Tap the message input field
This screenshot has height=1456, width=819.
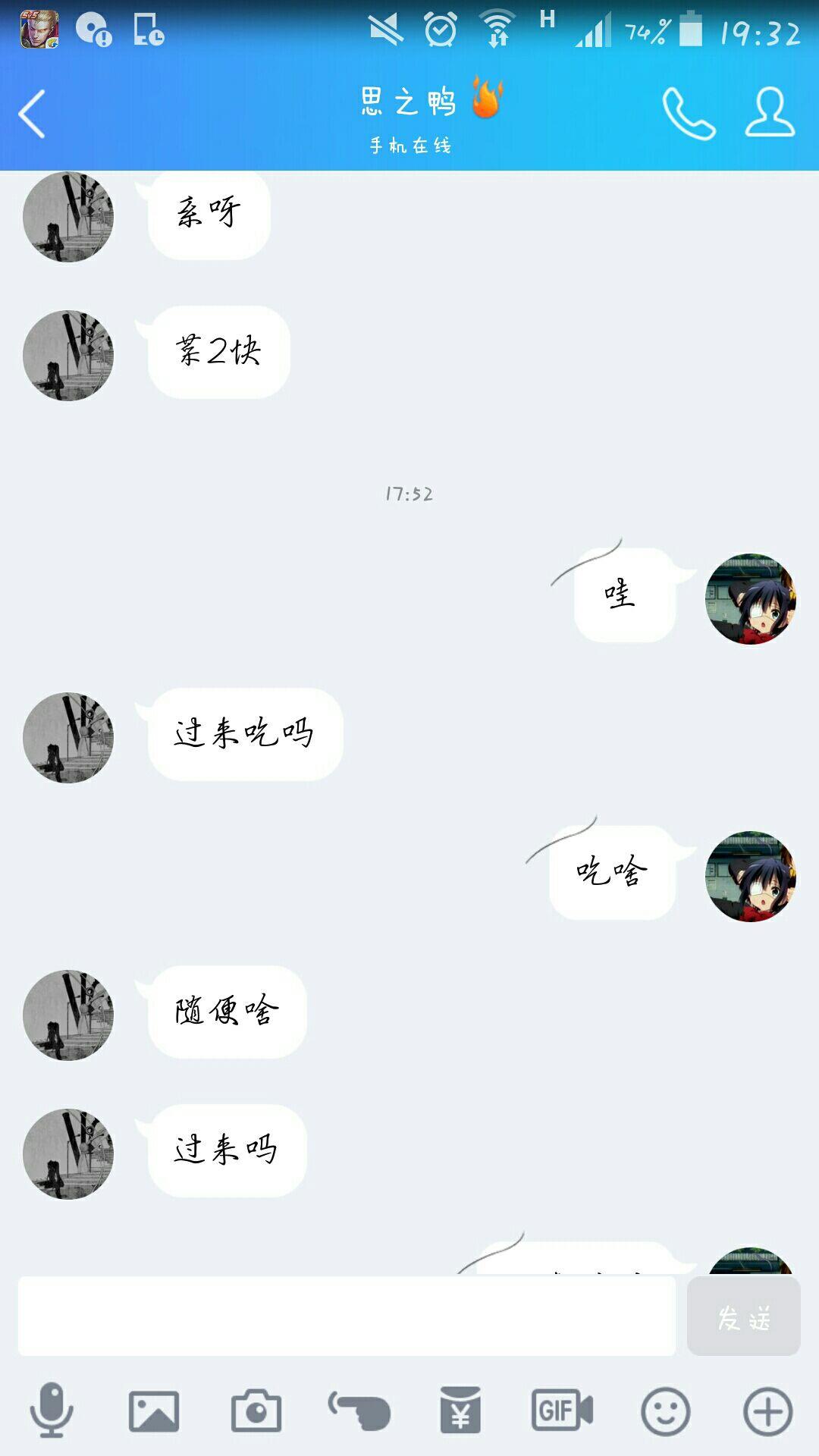point(347,1316)
